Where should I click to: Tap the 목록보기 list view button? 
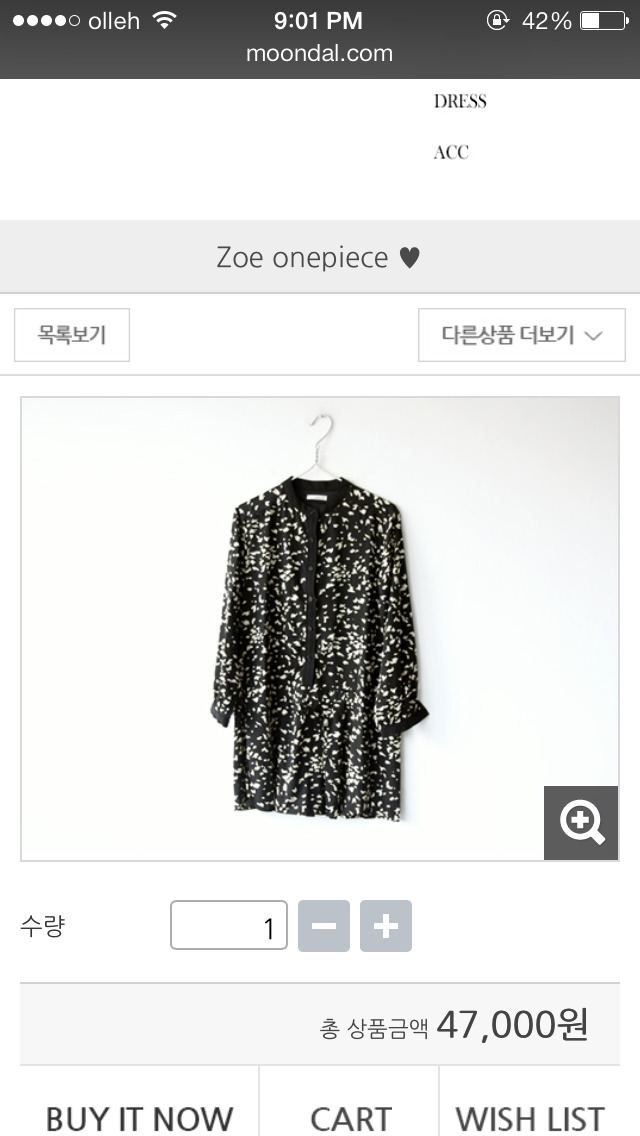pos(72,335)
